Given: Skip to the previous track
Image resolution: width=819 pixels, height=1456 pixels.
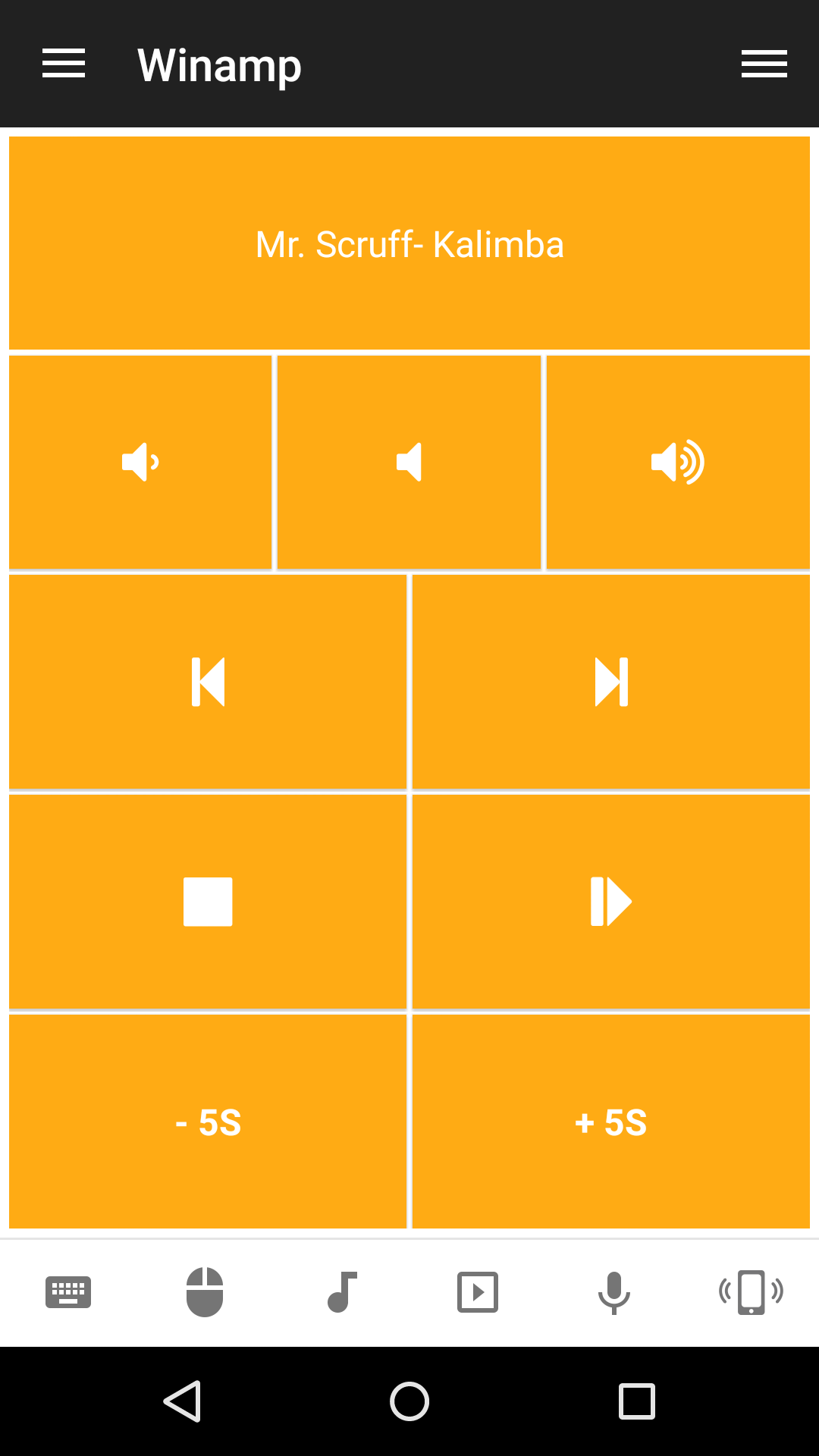Looking at the screenshot, I should [x=208, y=682].
